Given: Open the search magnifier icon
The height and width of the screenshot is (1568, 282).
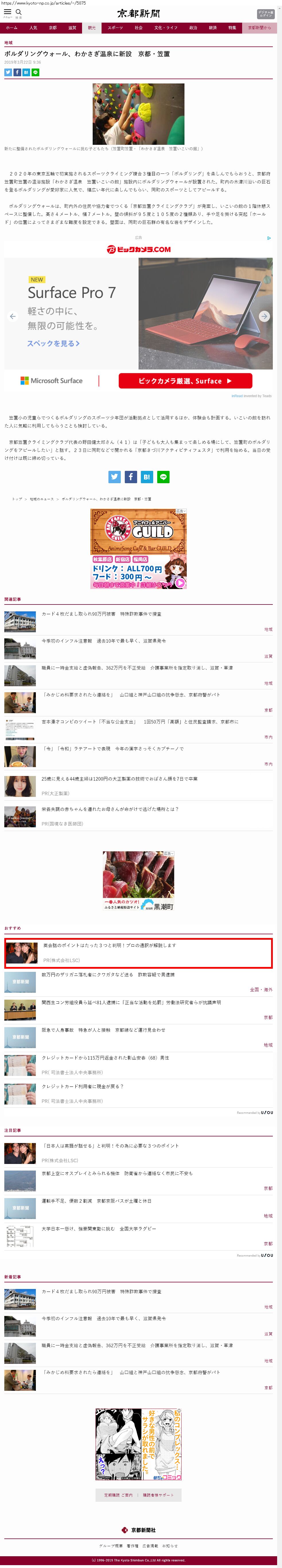Looking at the screenshot, I should [x=19, y=12].
